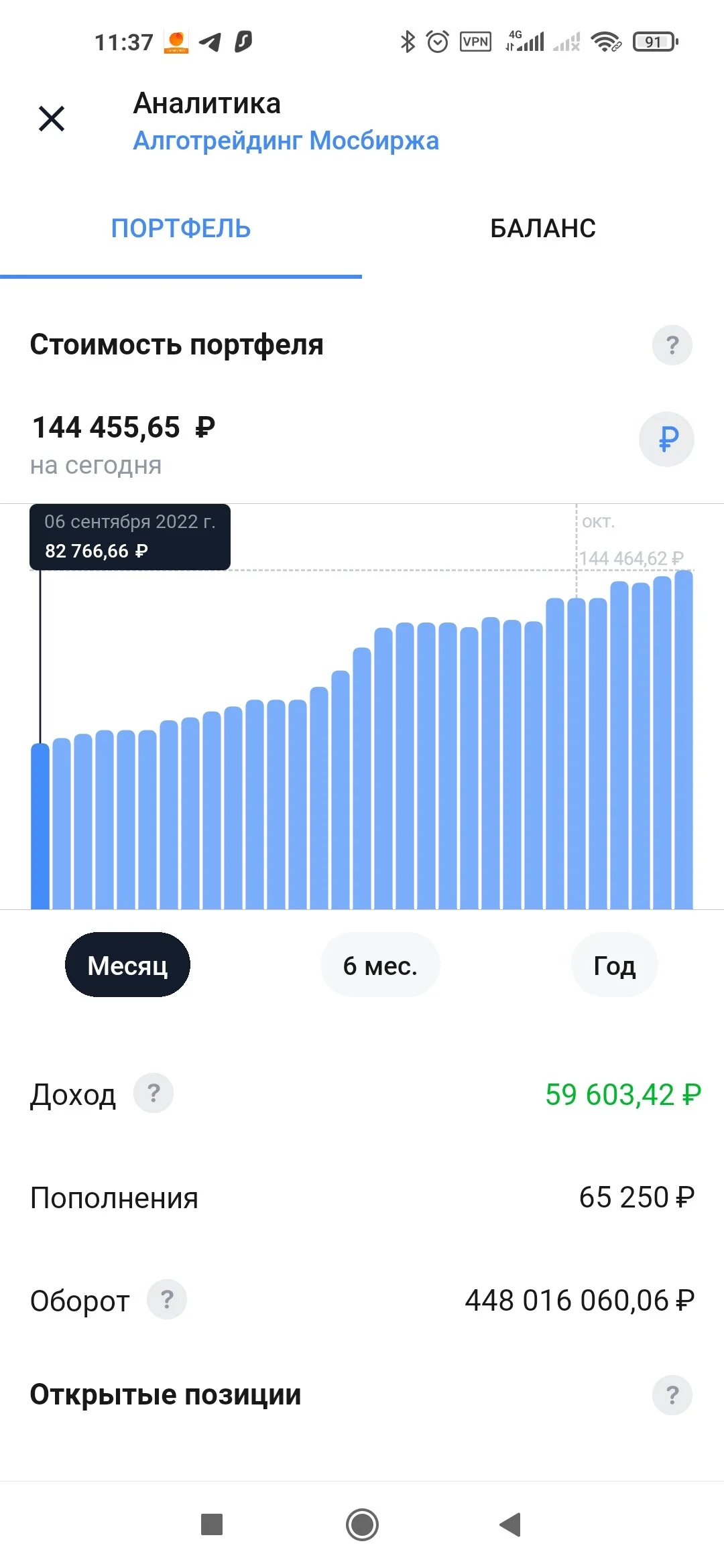
Task: Switch to the БАЛАНС tab
Action: click(543, 228)
